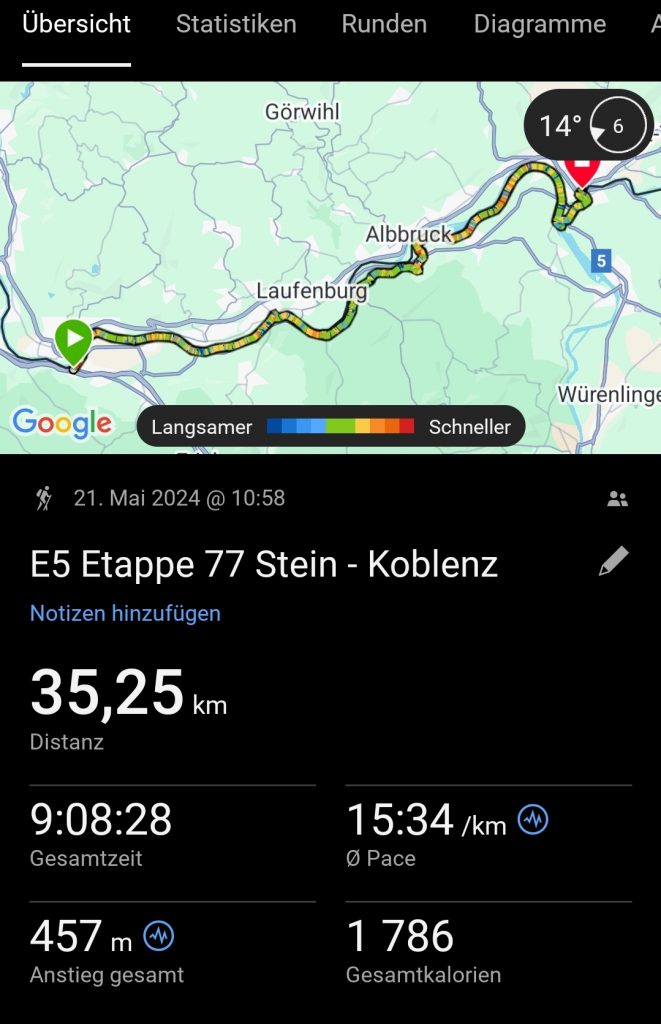This screenshot has height=1024, width=661.
Task: Switch to the Statistiken tab
Action: click(236, 24)
